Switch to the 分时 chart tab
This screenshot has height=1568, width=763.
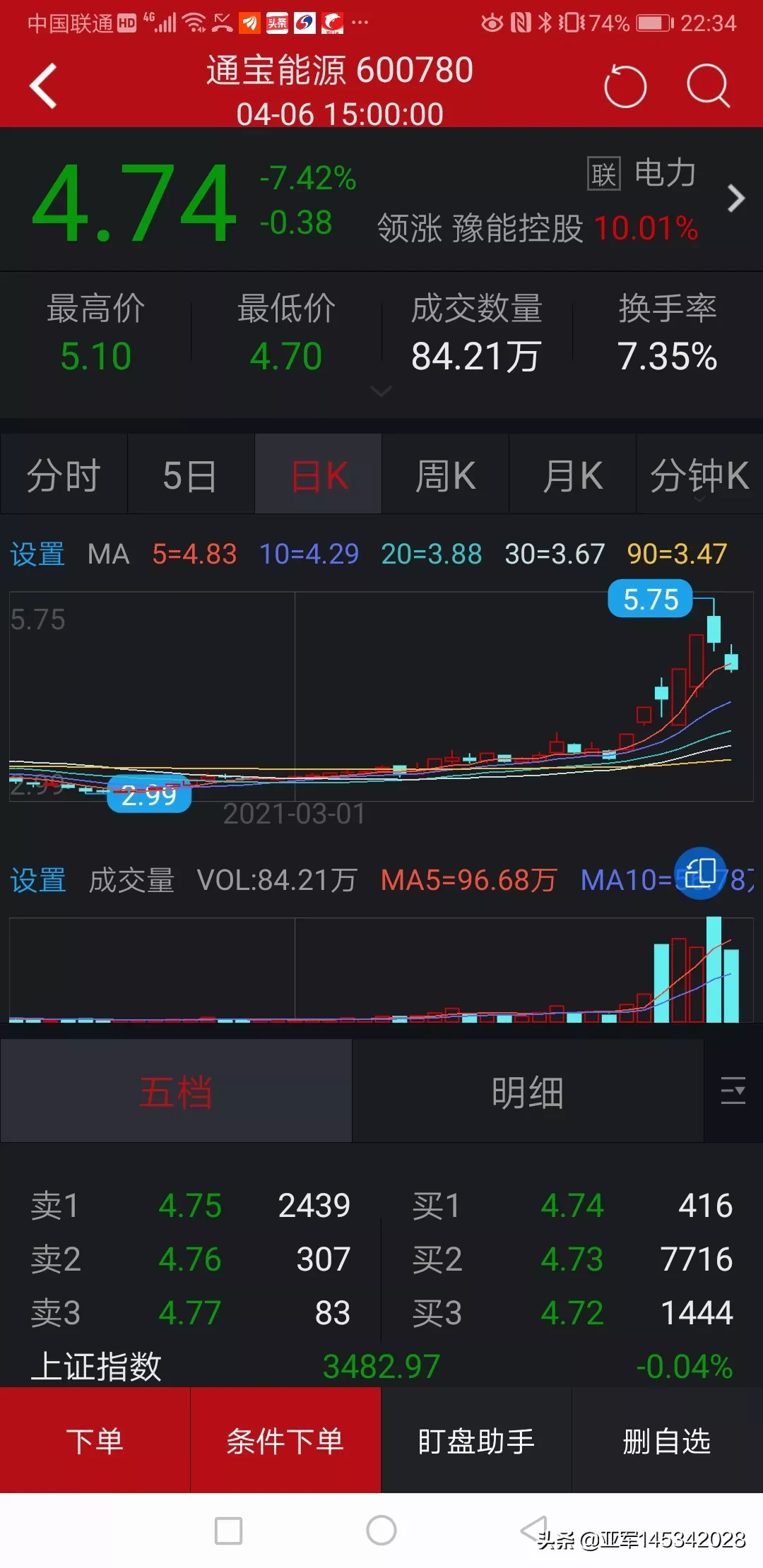(64, 475)
